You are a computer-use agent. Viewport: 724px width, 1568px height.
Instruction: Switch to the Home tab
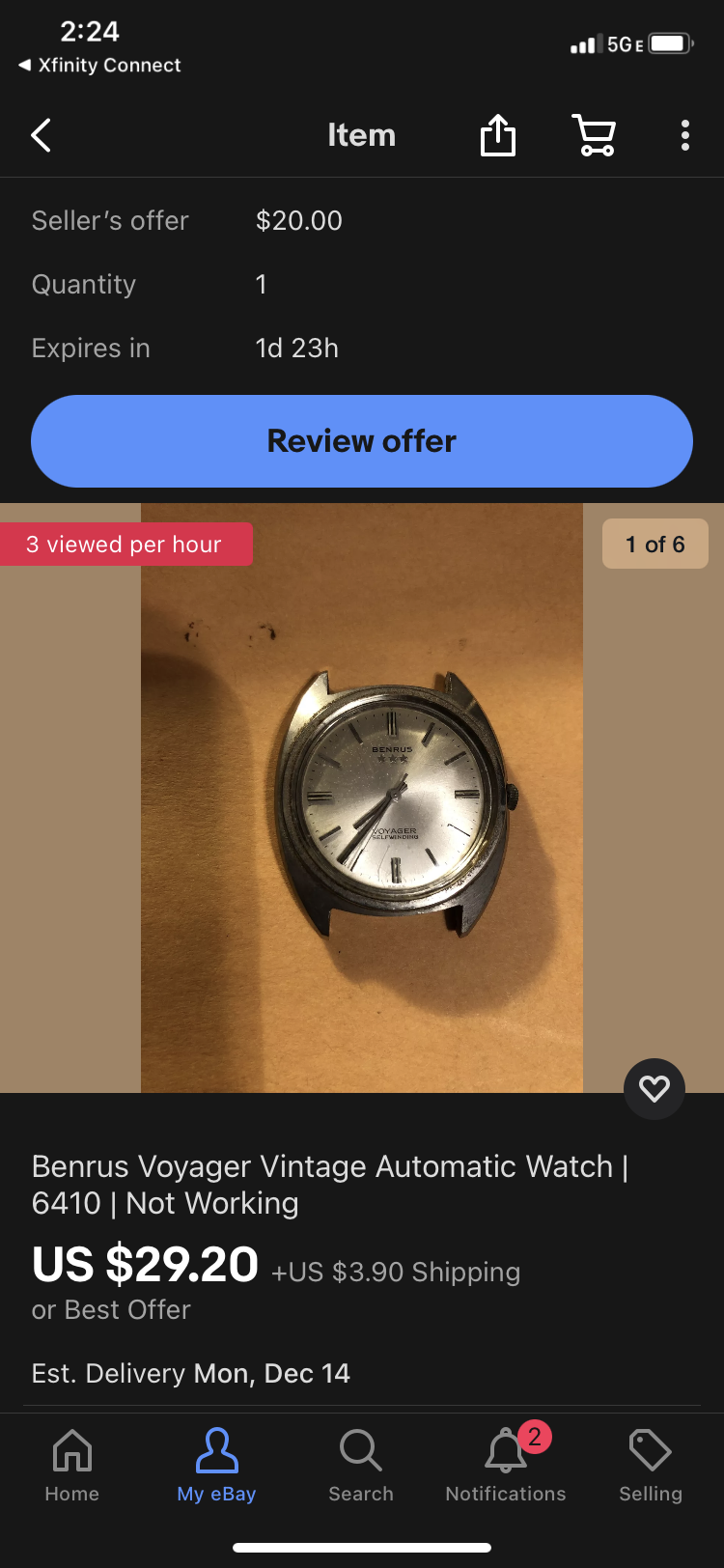click(72, 1466)
